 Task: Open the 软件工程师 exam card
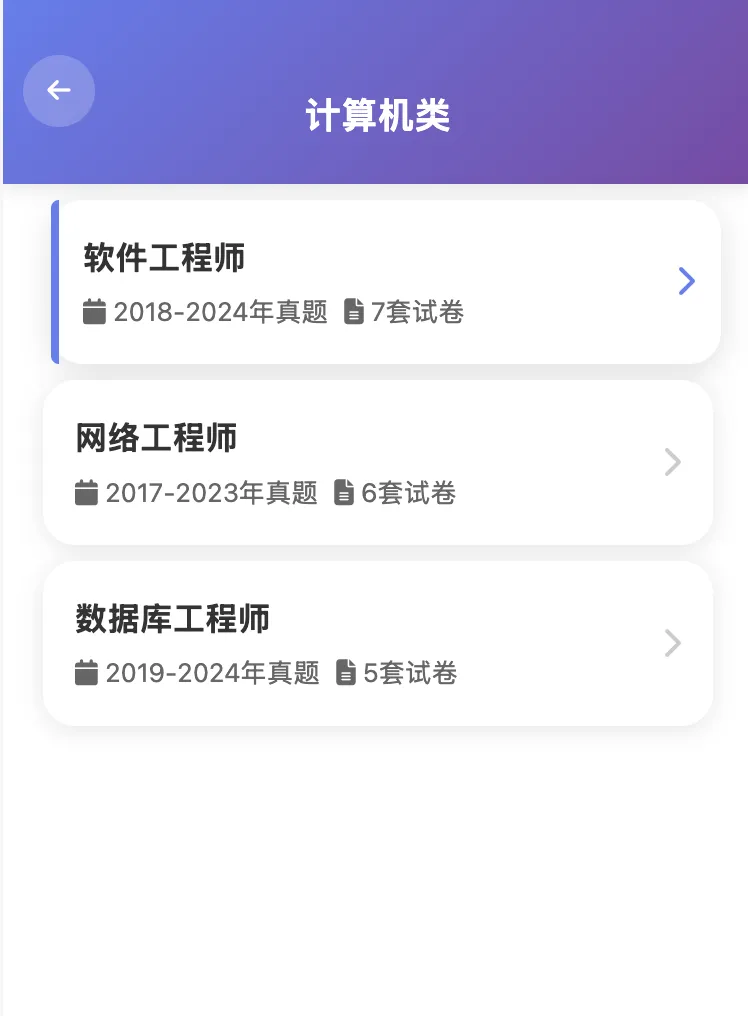click(x=386, y=282)
